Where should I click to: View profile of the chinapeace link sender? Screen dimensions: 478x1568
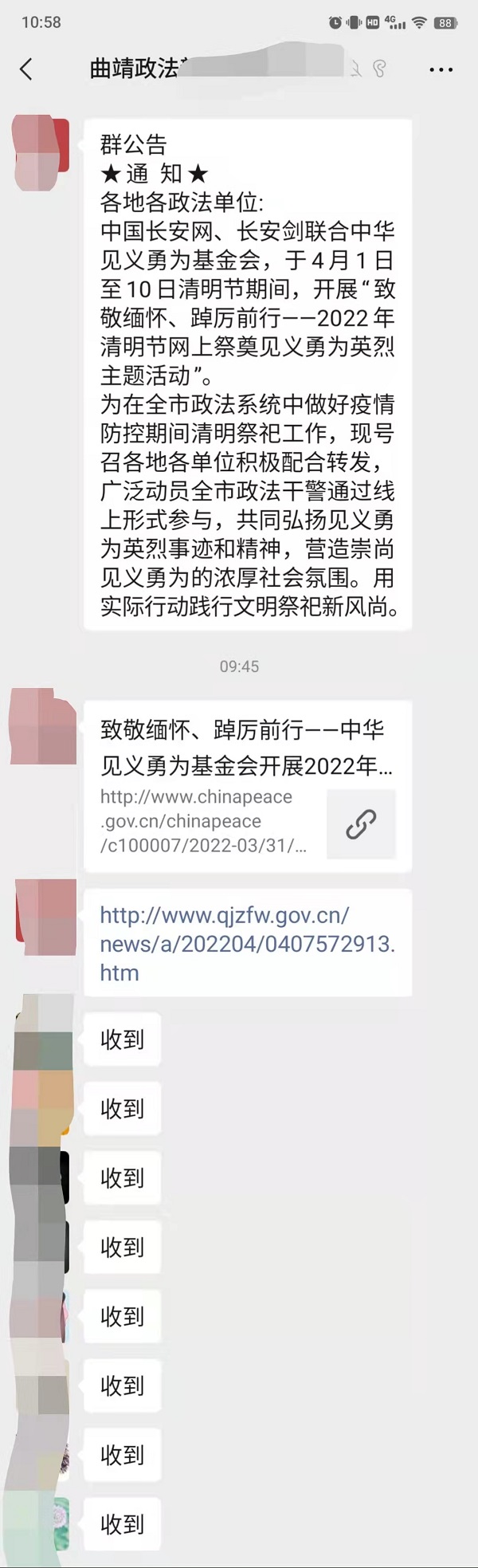(44, 726)
